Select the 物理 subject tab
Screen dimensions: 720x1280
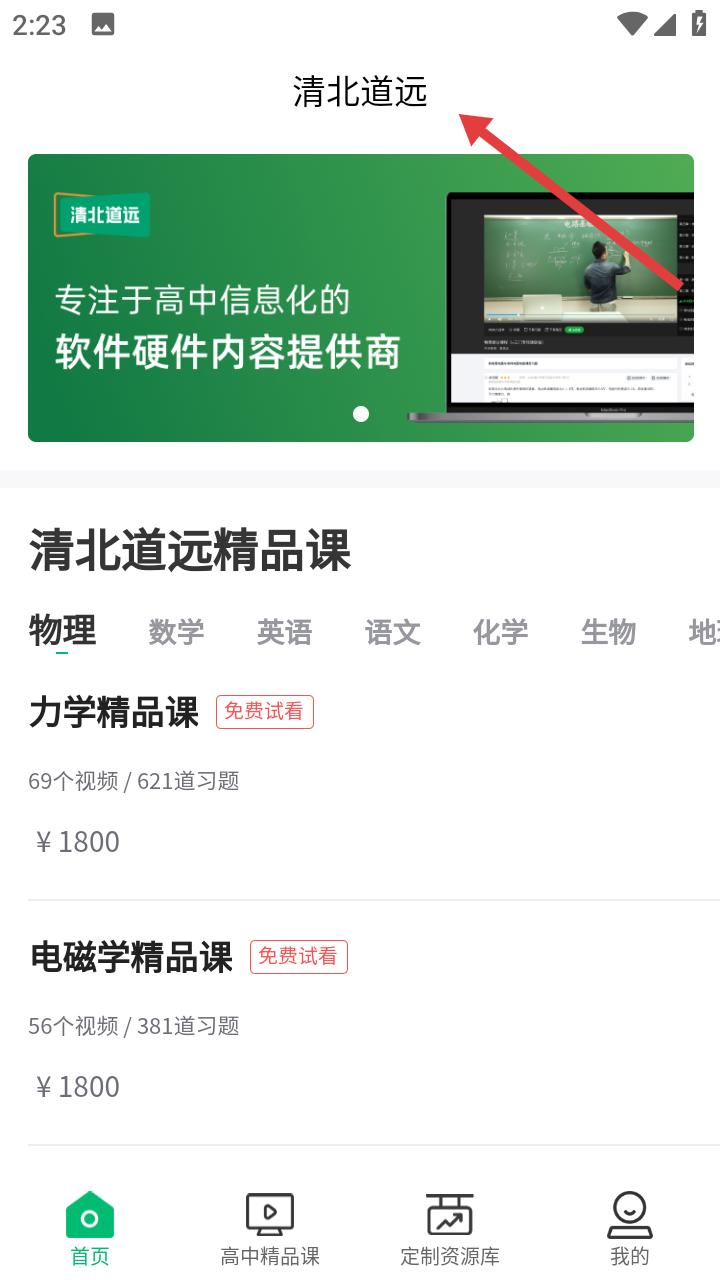pyautogui.click(x=62, y=632)
